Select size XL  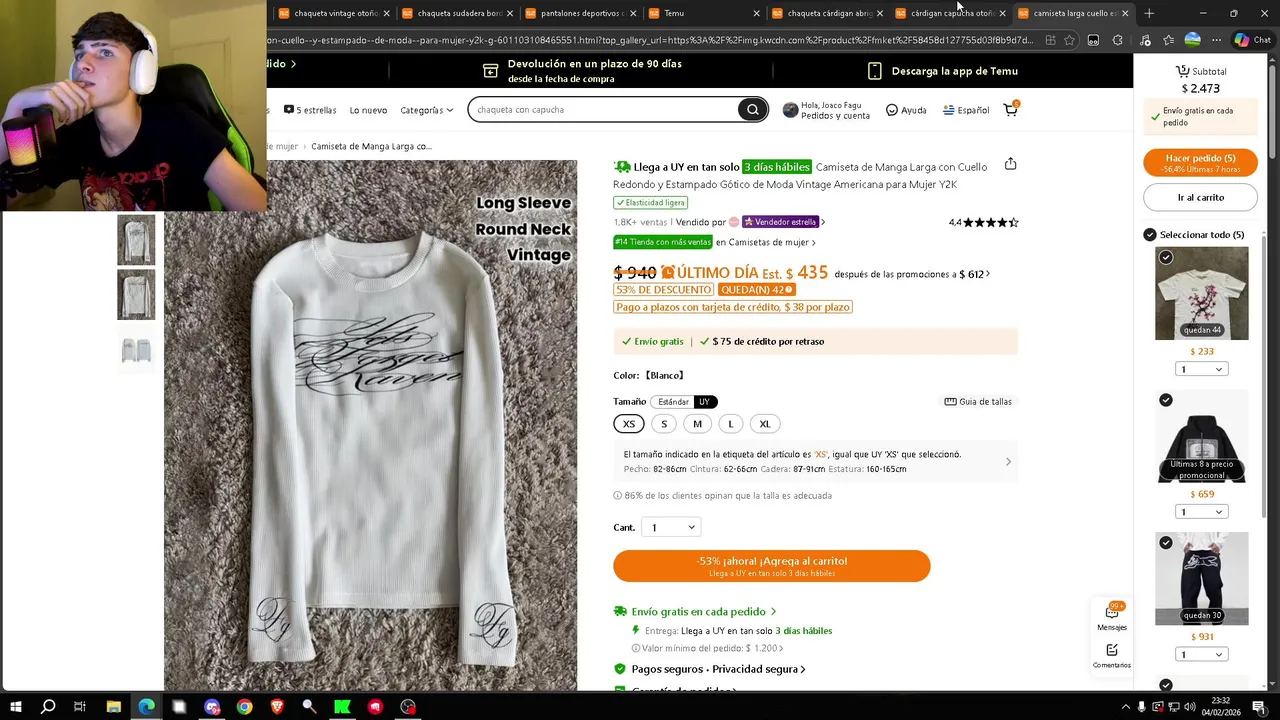(765, 424)
